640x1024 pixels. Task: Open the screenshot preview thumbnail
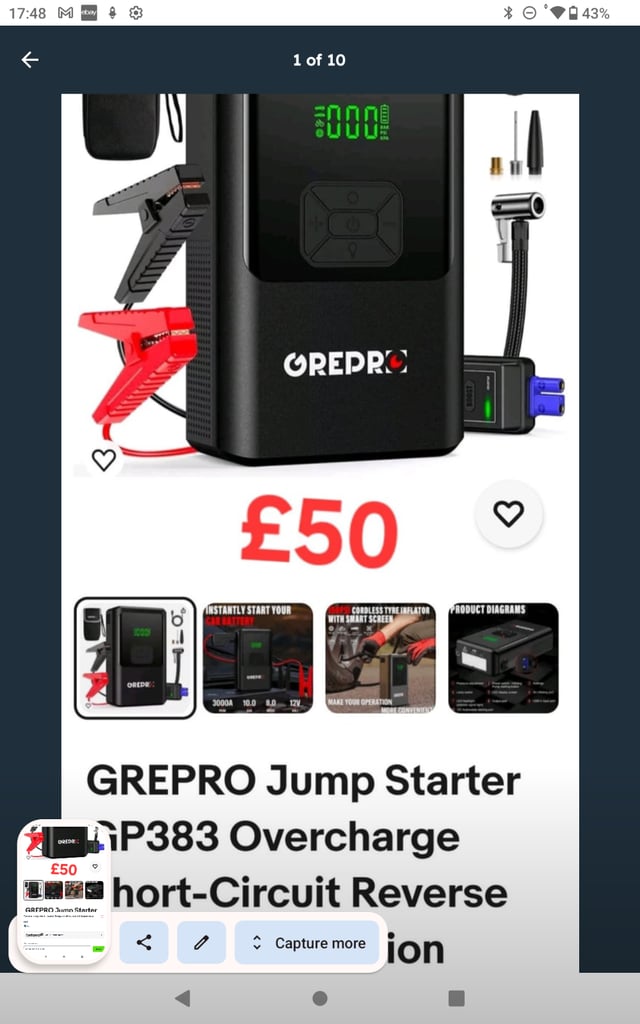point(63,892)
